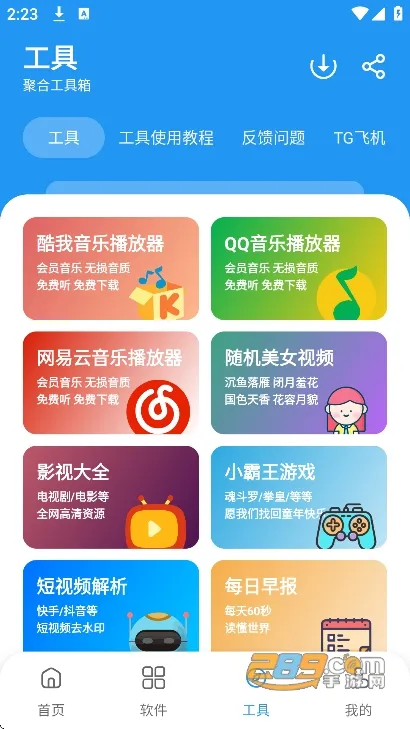Go to 首页 in bottom navigation
This screenshot has height=729, width=410.
[x=51, y=691]
